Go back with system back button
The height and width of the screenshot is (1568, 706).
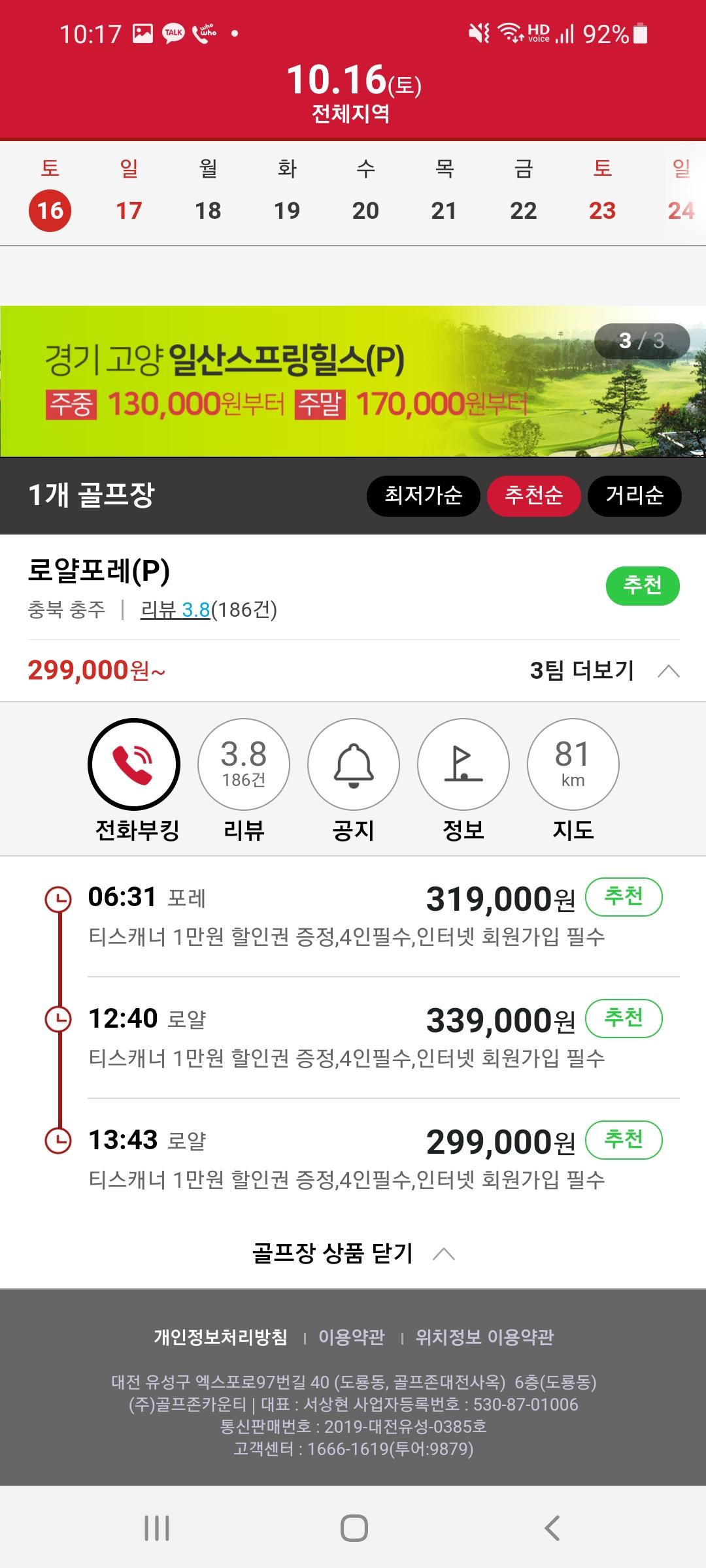(552, 1528)
